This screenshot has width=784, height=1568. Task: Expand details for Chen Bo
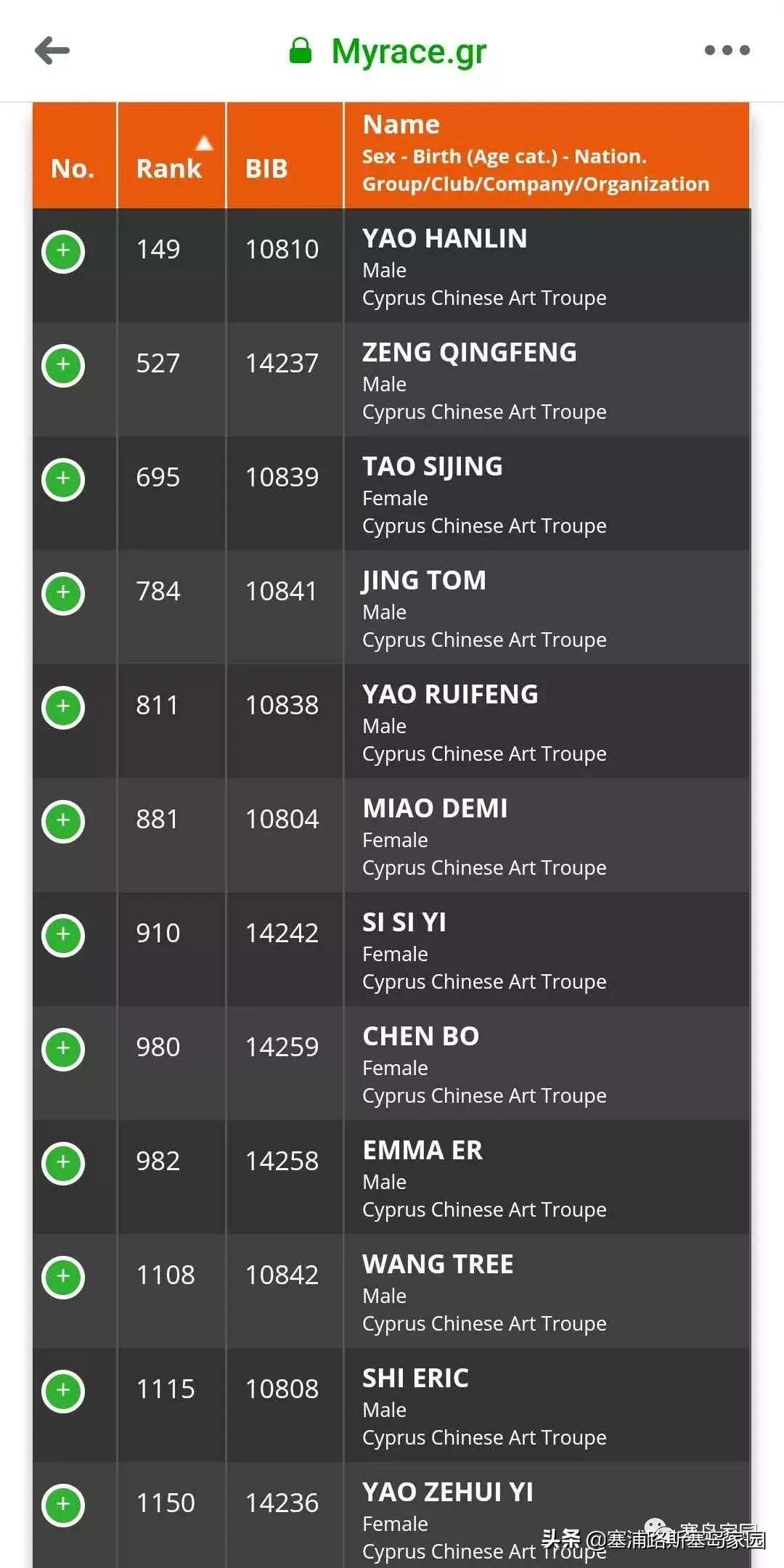click(64, 1049)
